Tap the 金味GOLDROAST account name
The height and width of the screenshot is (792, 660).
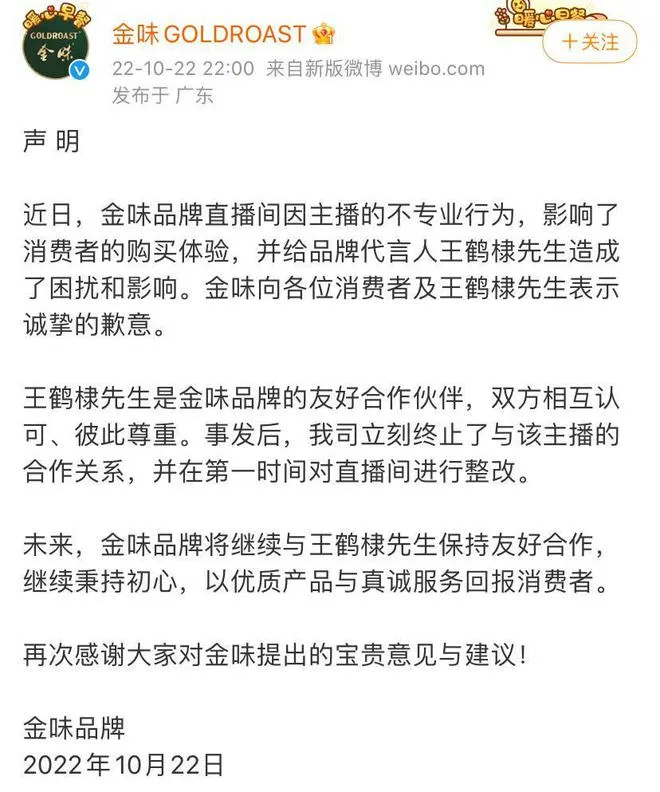(x=208, y=34)
